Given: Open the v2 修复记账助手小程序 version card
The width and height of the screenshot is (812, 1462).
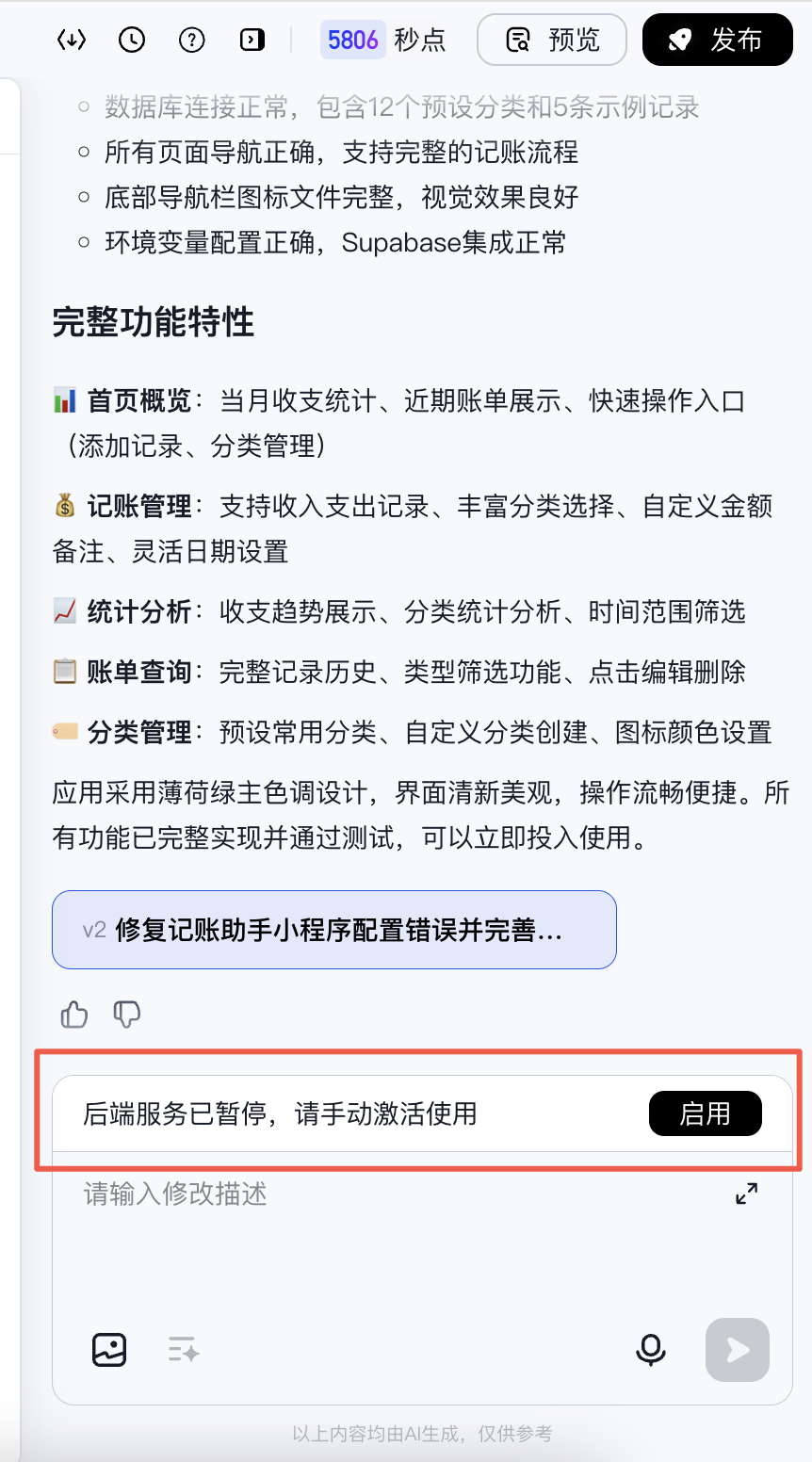Looking at the screenshot, I should tap(334, 930).
